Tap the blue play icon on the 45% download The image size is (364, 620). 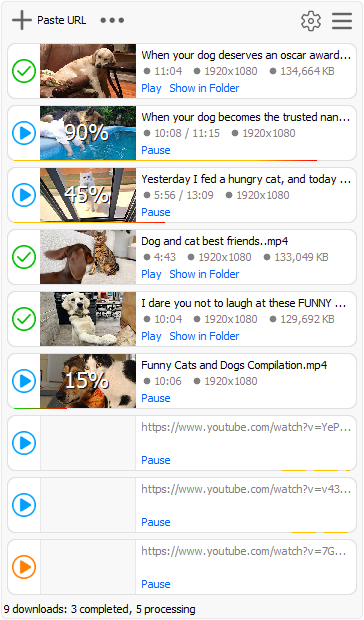coord(24,195)
